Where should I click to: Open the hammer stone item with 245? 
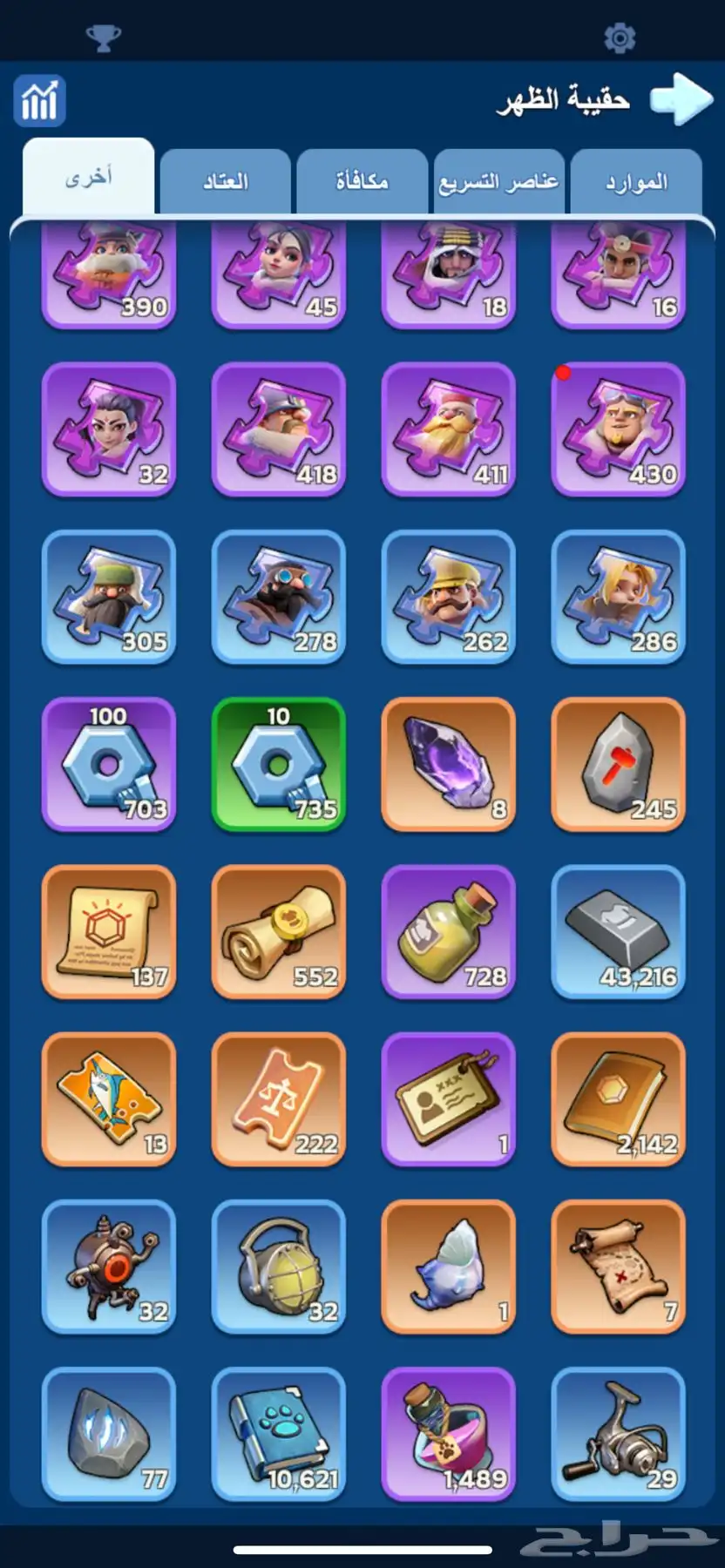(618, 764)
